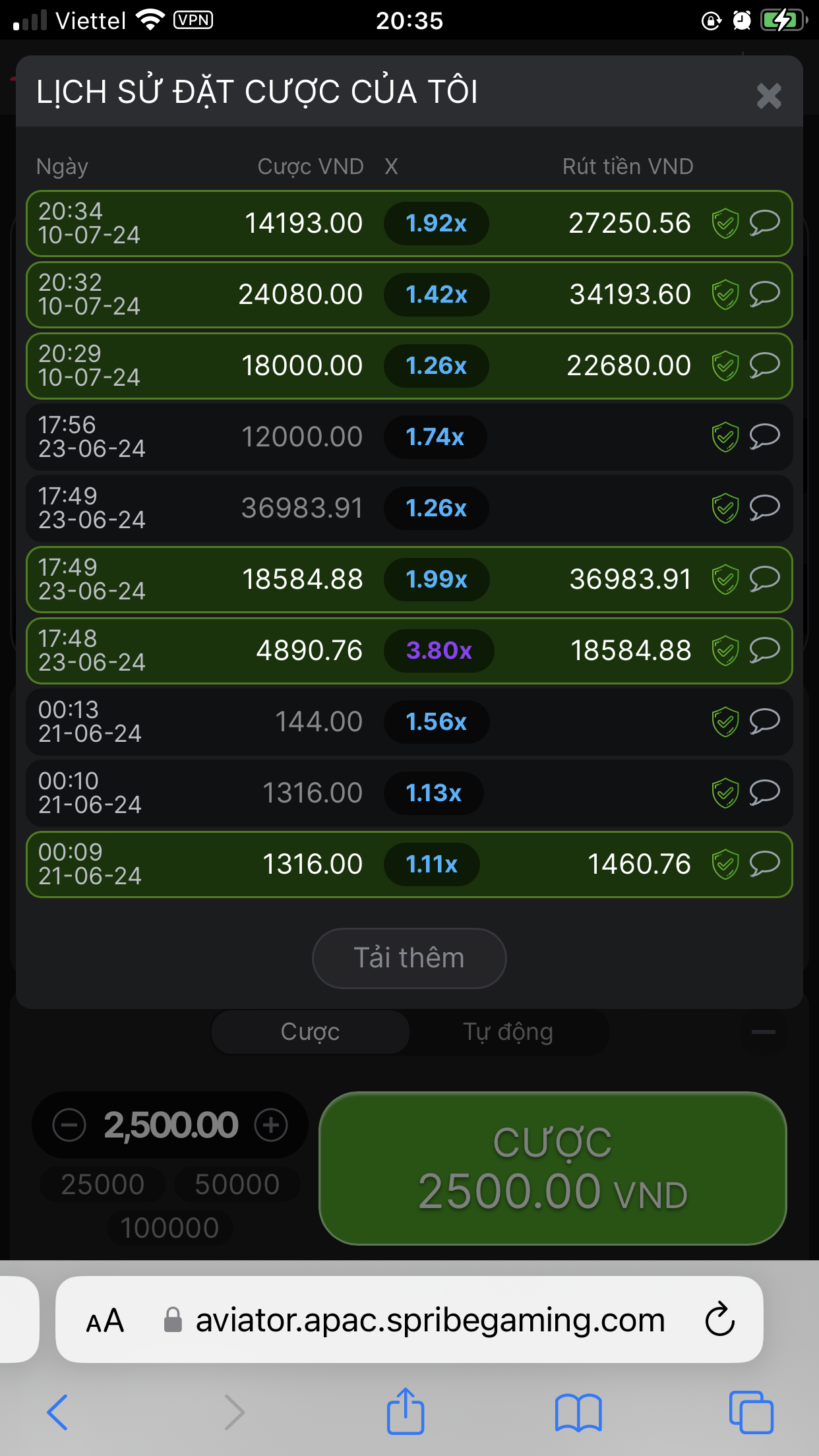Tap chat bubble on the 144.00 bet
The image size is (819, 1456).
[765, 721]
